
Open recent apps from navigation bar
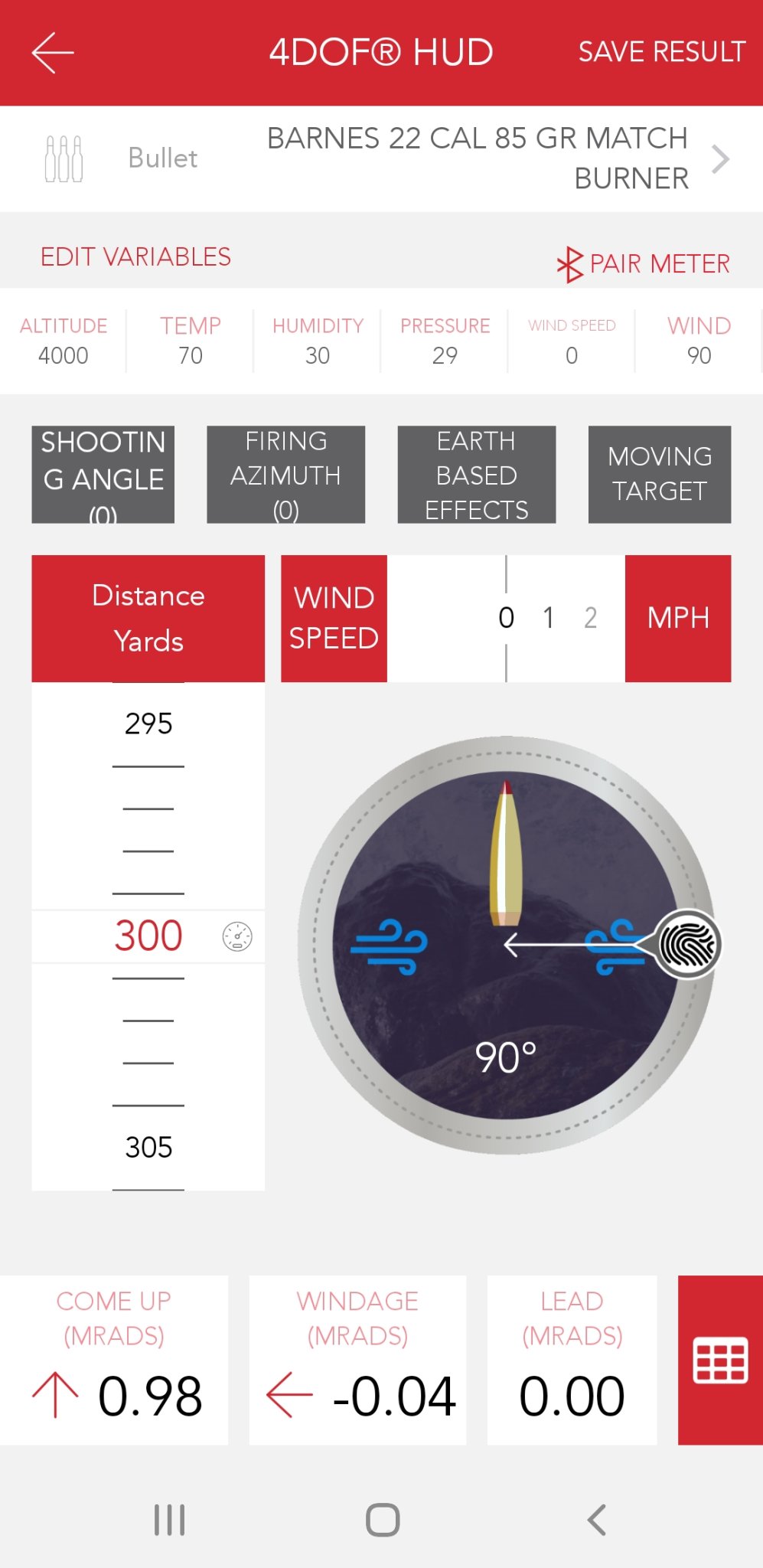click(x=169, y=1520)
